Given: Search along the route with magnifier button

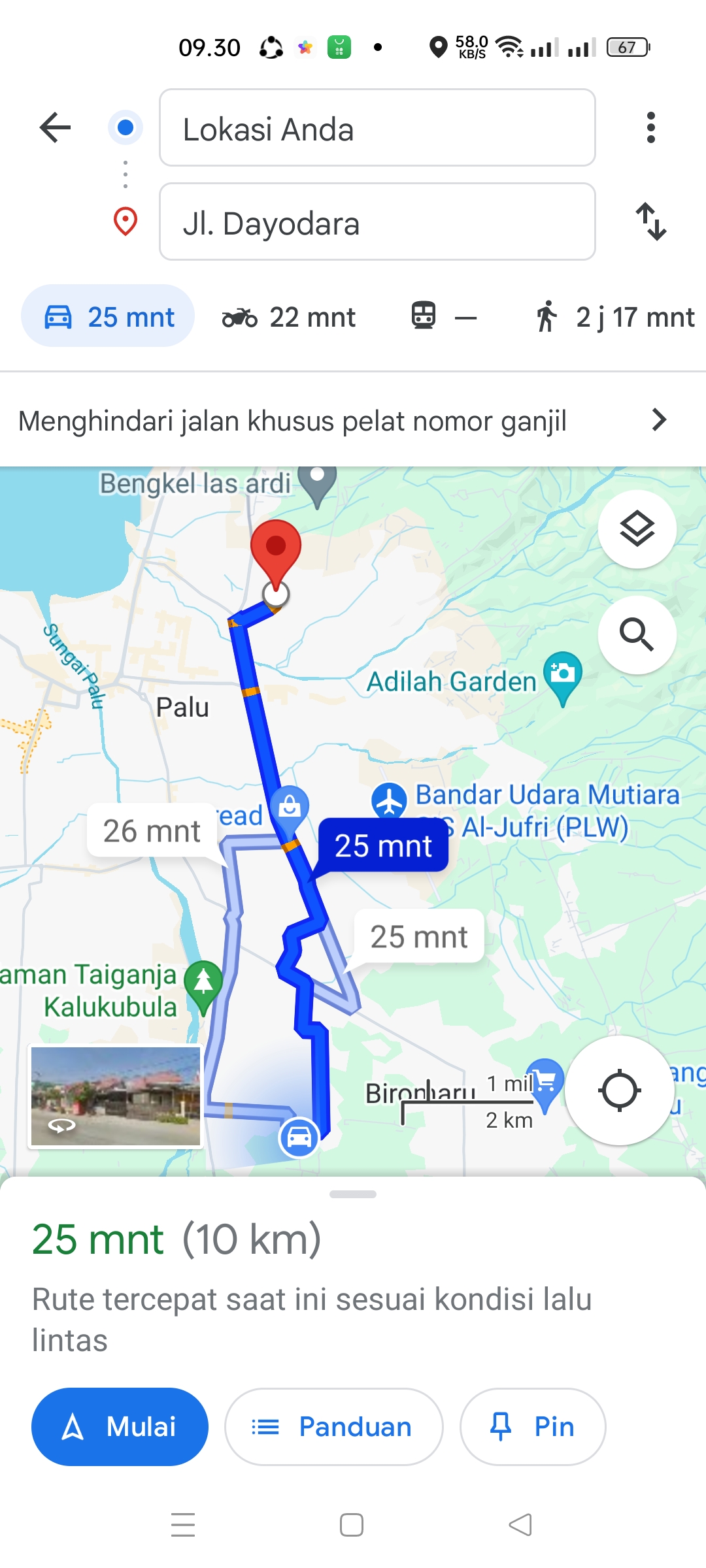Looking at the screenshot, I should (x=637, y=634).
